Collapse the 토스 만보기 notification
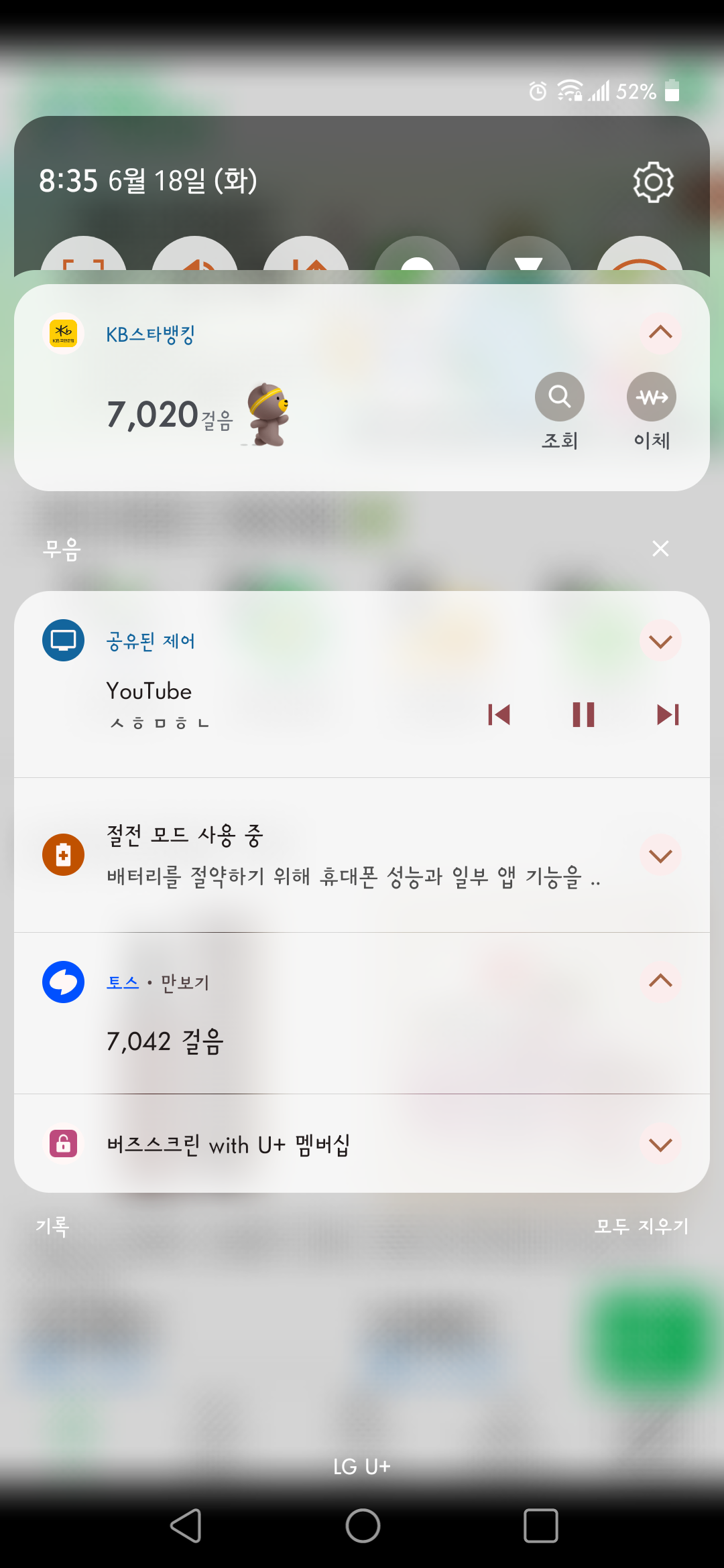Screen dimensions: 724x1568 coord(660,982)
